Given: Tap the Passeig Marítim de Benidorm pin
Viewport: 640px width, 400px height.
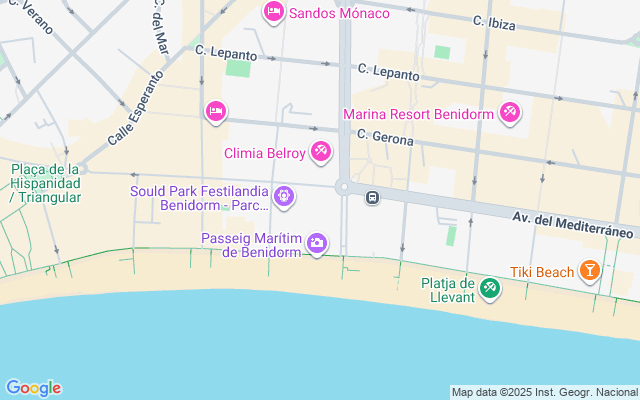Looking at the screenshot, I should pos(317,244).
